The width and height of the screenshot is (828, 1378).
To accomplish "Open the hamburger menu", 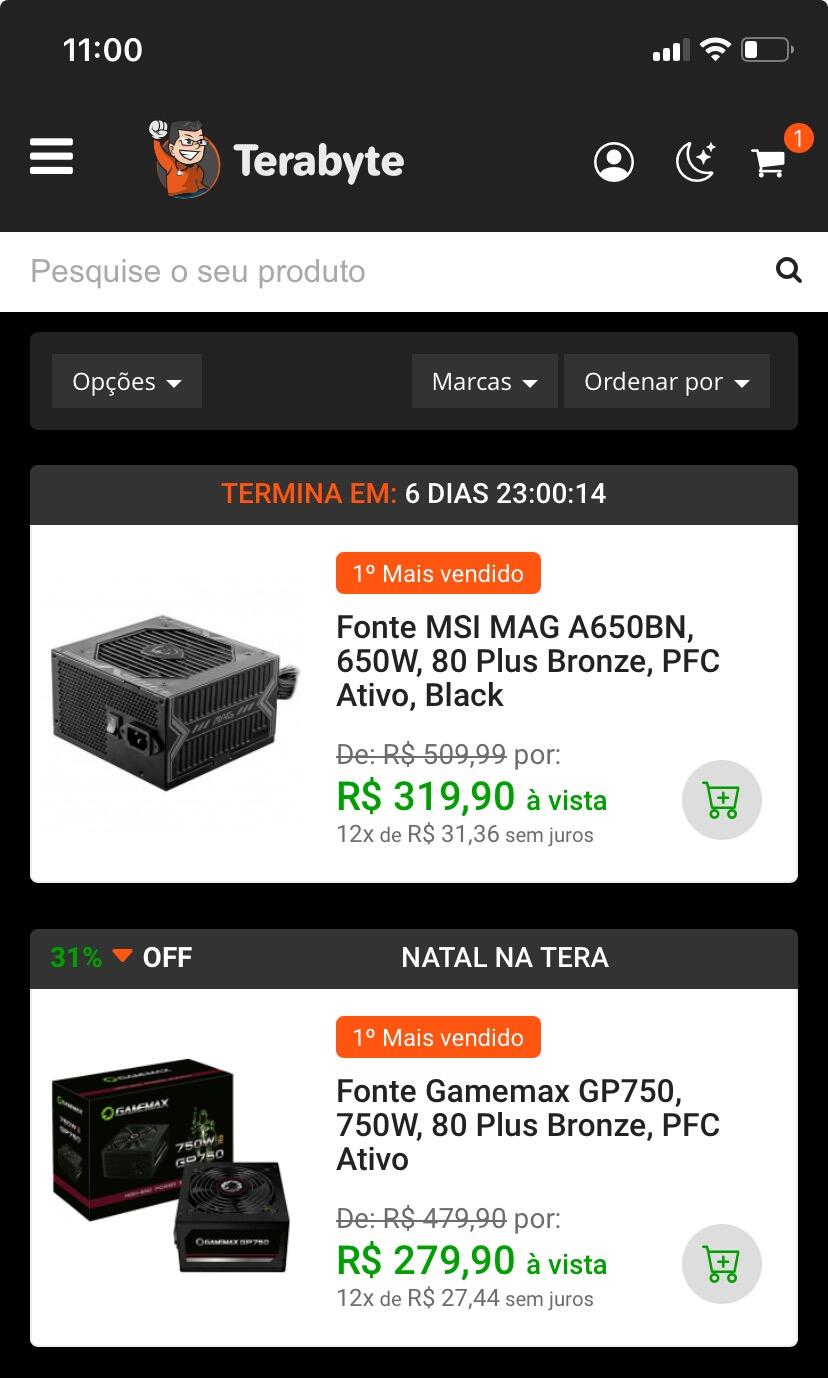I will pos(51,157).
